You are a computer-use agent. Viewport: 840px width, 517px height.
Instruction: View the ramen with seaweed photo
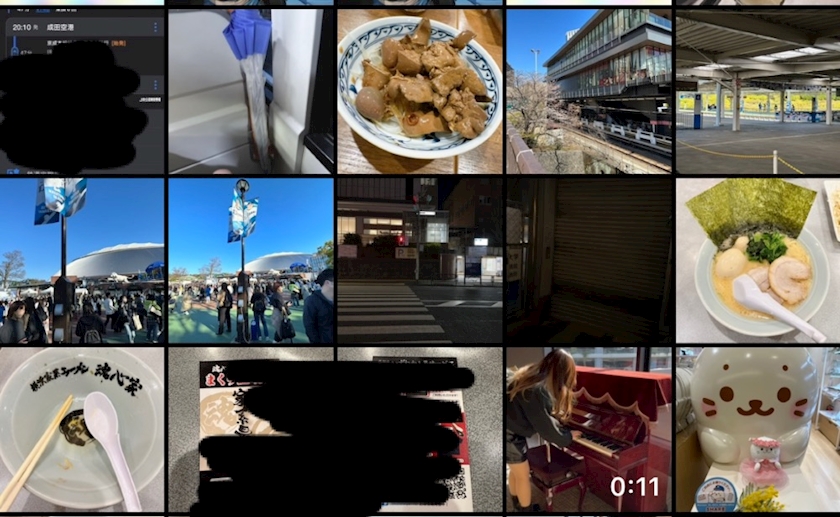tap(757, 260)
